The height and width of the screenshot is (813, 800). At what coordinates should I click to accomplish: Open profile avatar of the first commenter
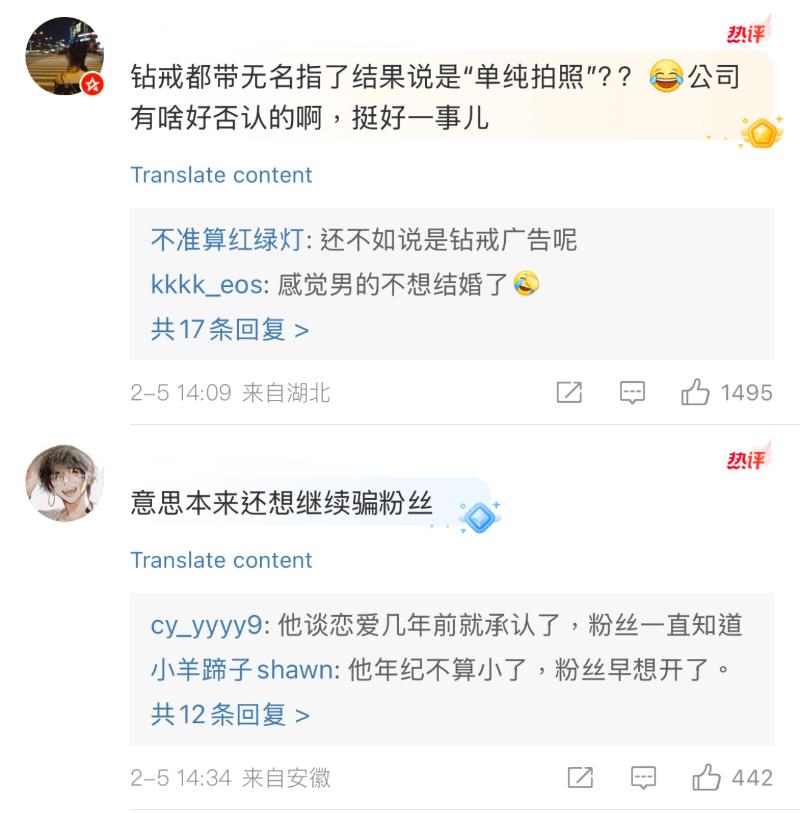(x=63, y=56)
